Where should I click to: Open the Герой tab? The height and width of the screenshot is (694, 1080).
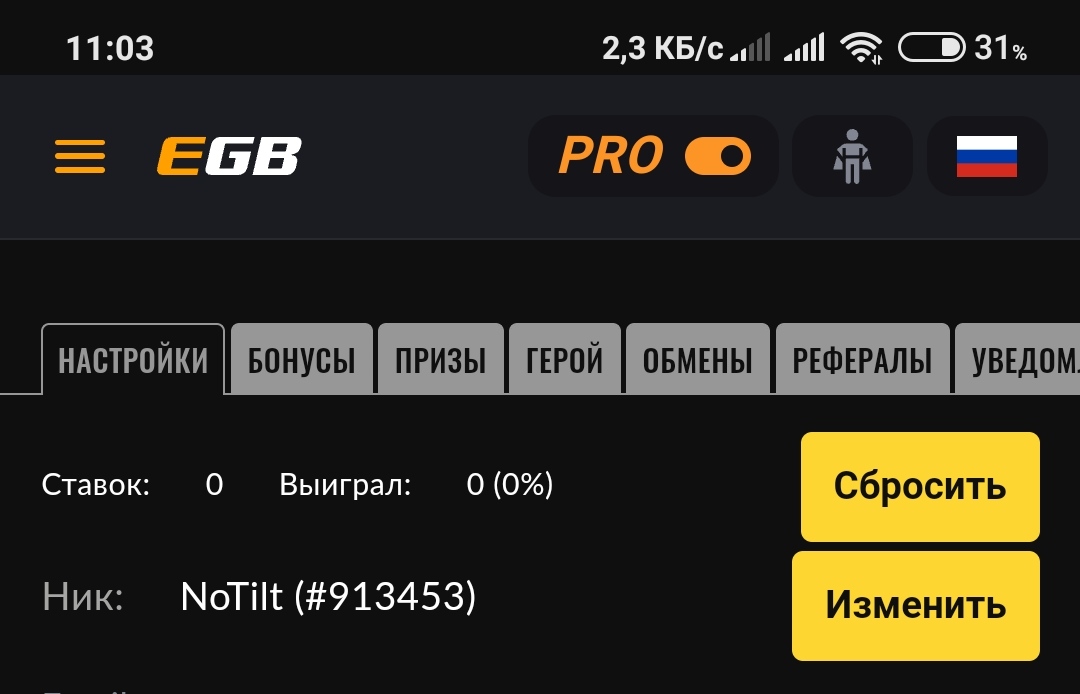565,360
